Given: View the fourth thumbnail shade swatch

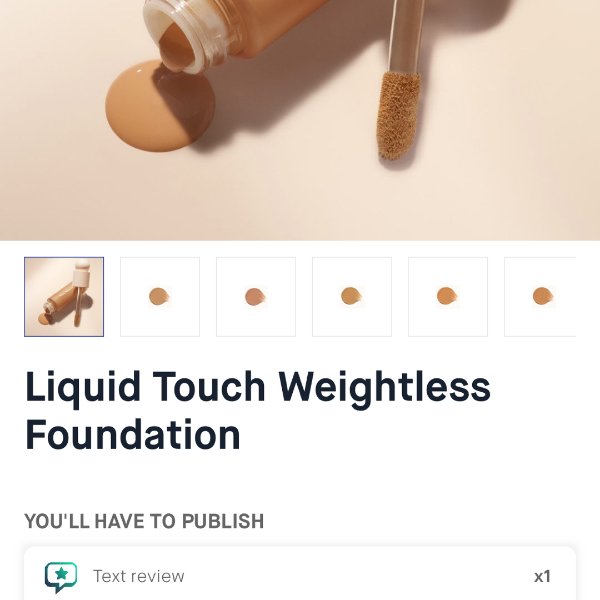Looking at the screenshot, I should coord(352,297).
